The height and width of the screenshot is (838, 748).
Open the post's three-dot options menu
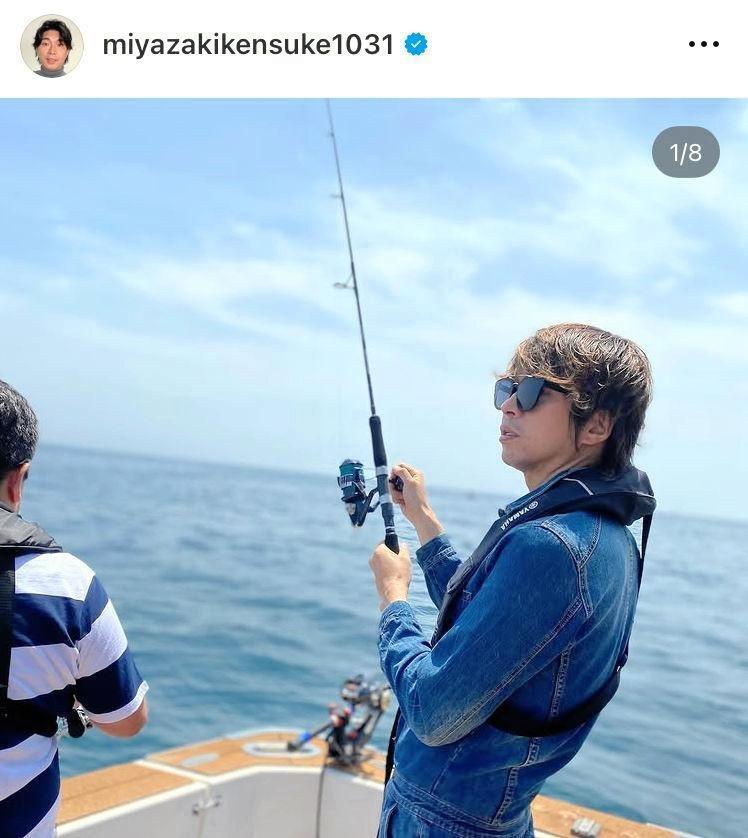pos(703,44)
